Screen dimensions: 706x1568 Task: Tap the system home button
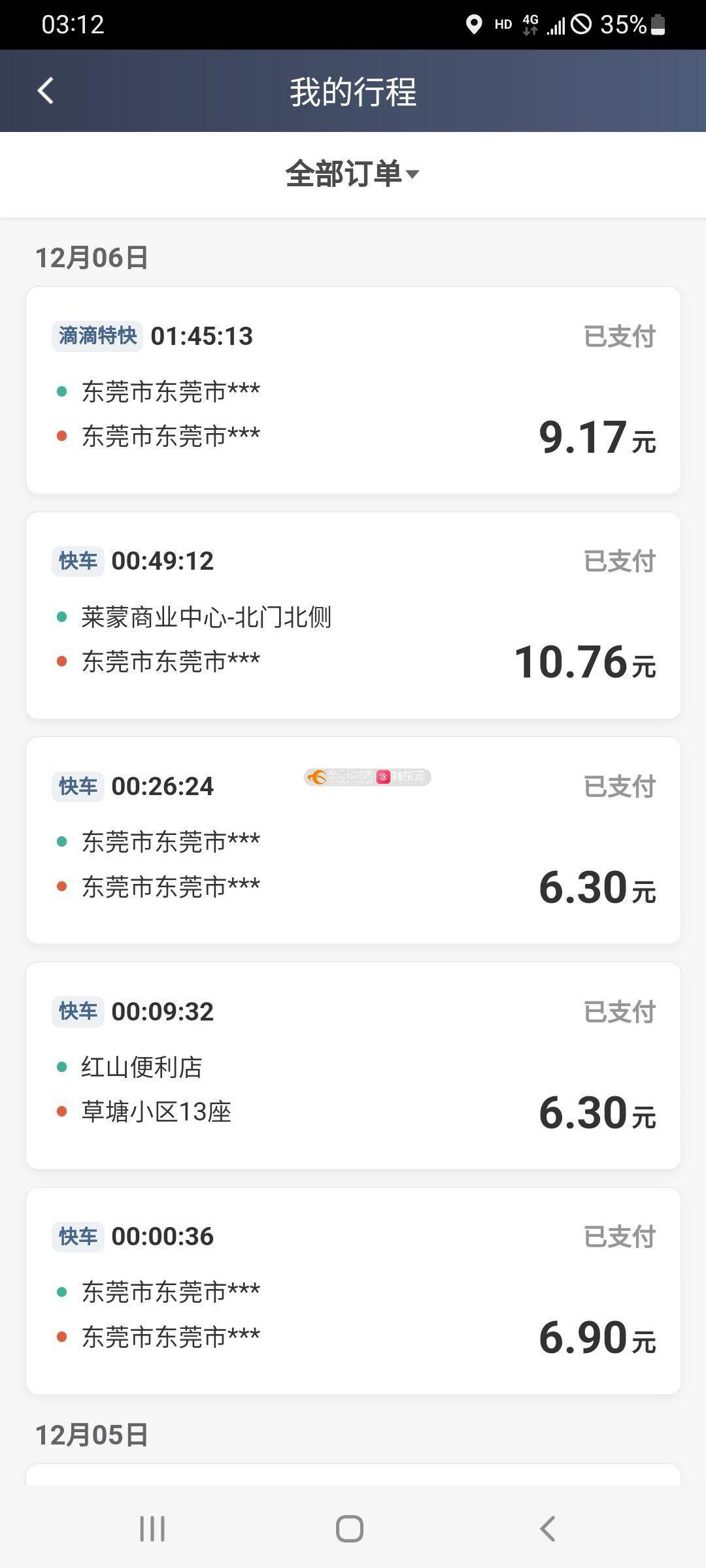point(350,1529)
